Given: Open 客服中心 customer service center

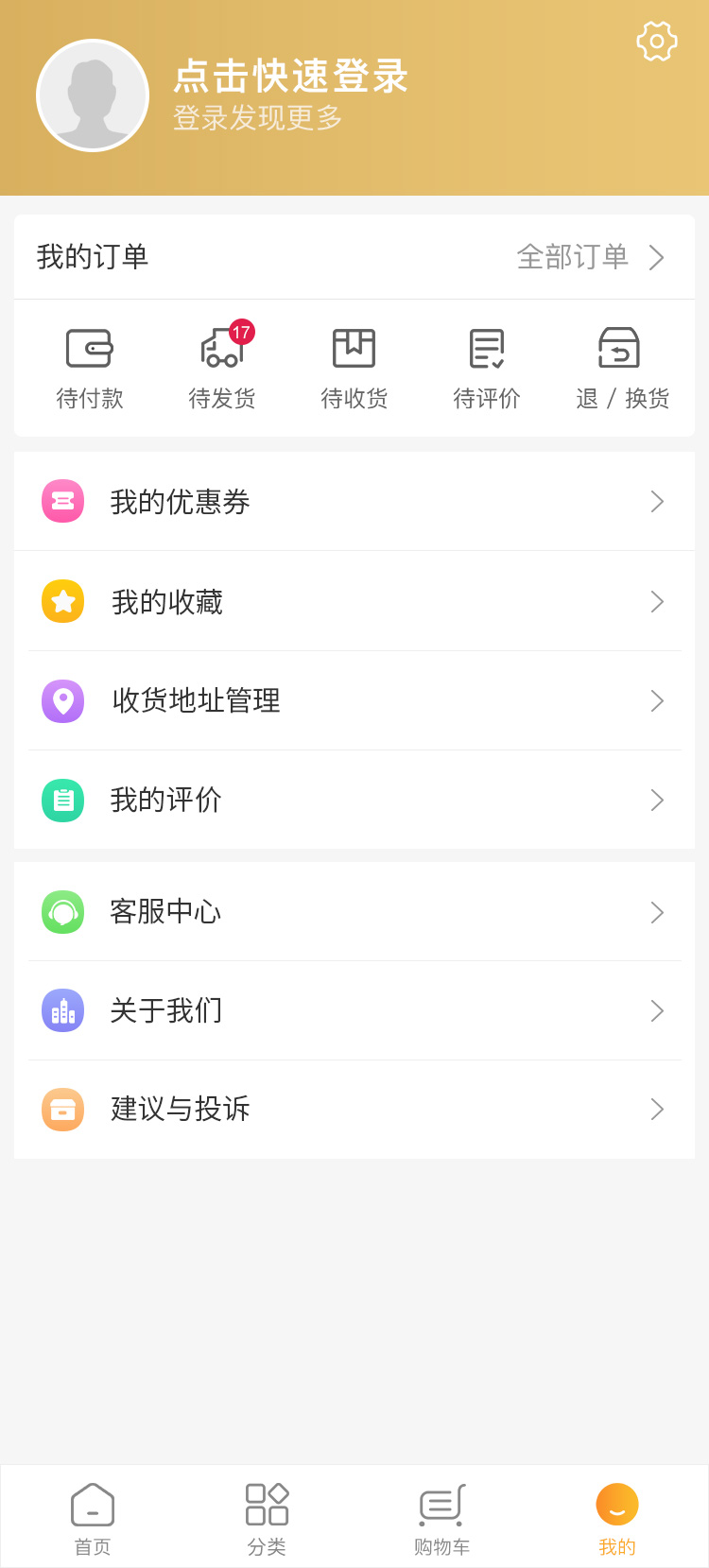Looking at the screenshot, I should click(354, 912).
